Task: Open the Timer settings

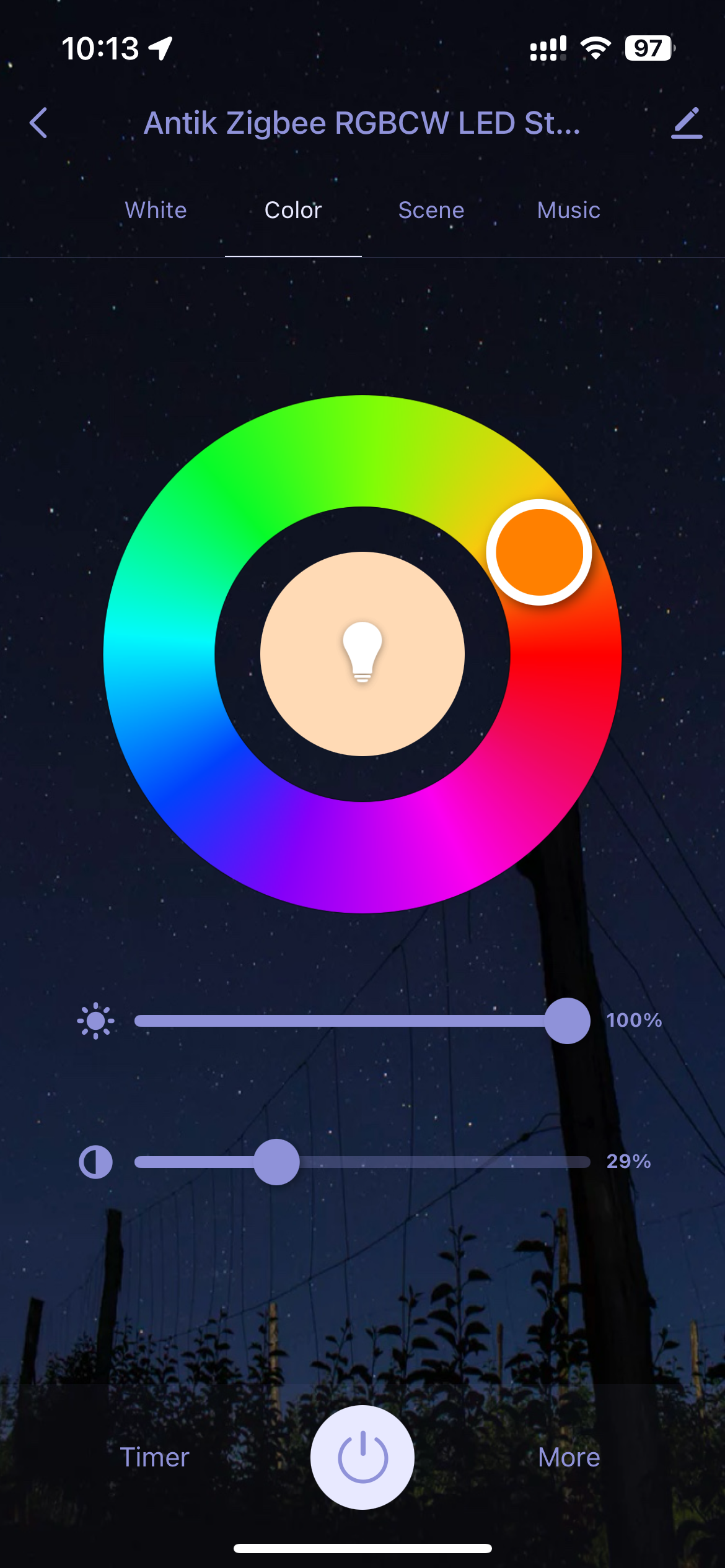Action: [154, 1457]
